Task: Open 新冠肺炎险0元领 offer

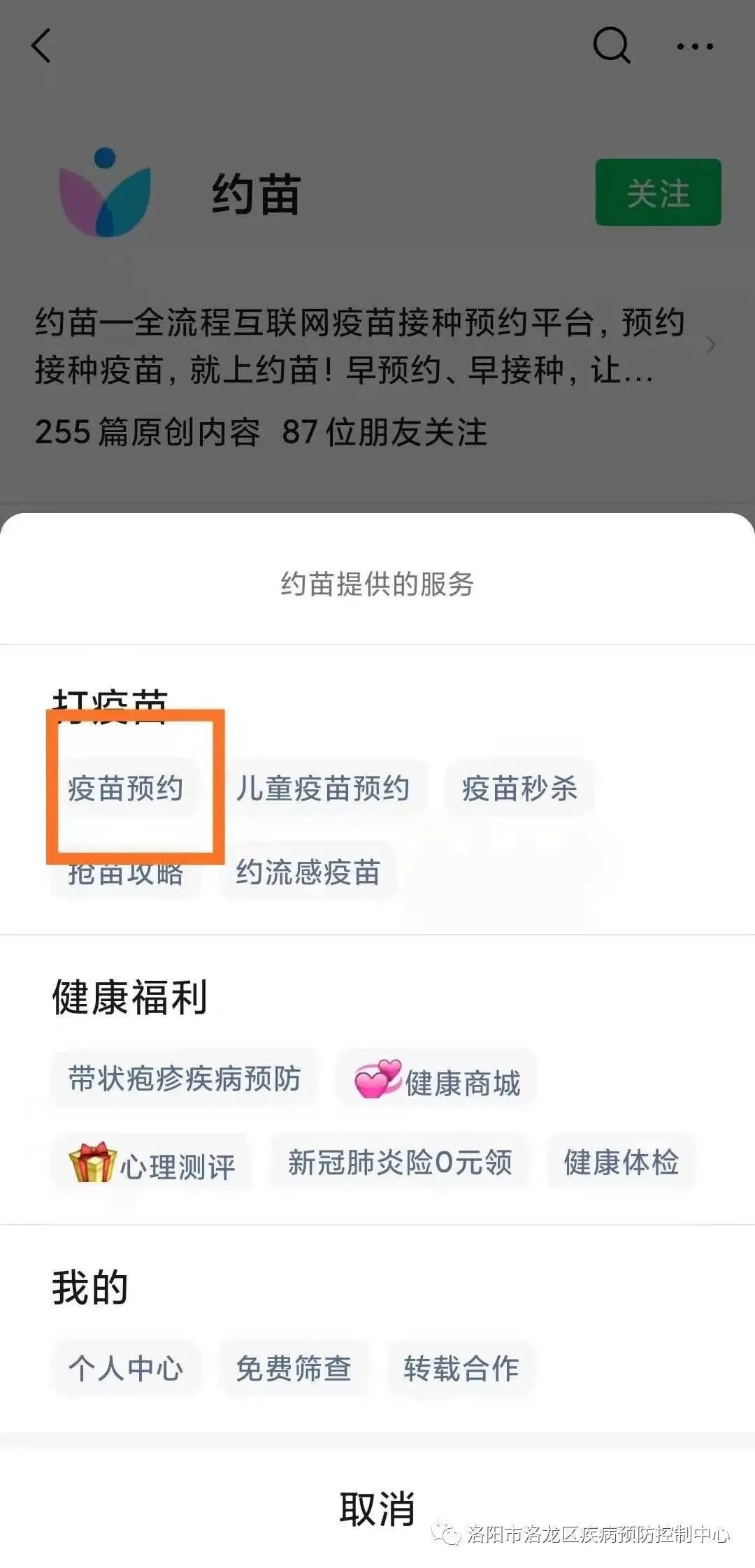Action: pyautogui.click(x=400, y=1163)
